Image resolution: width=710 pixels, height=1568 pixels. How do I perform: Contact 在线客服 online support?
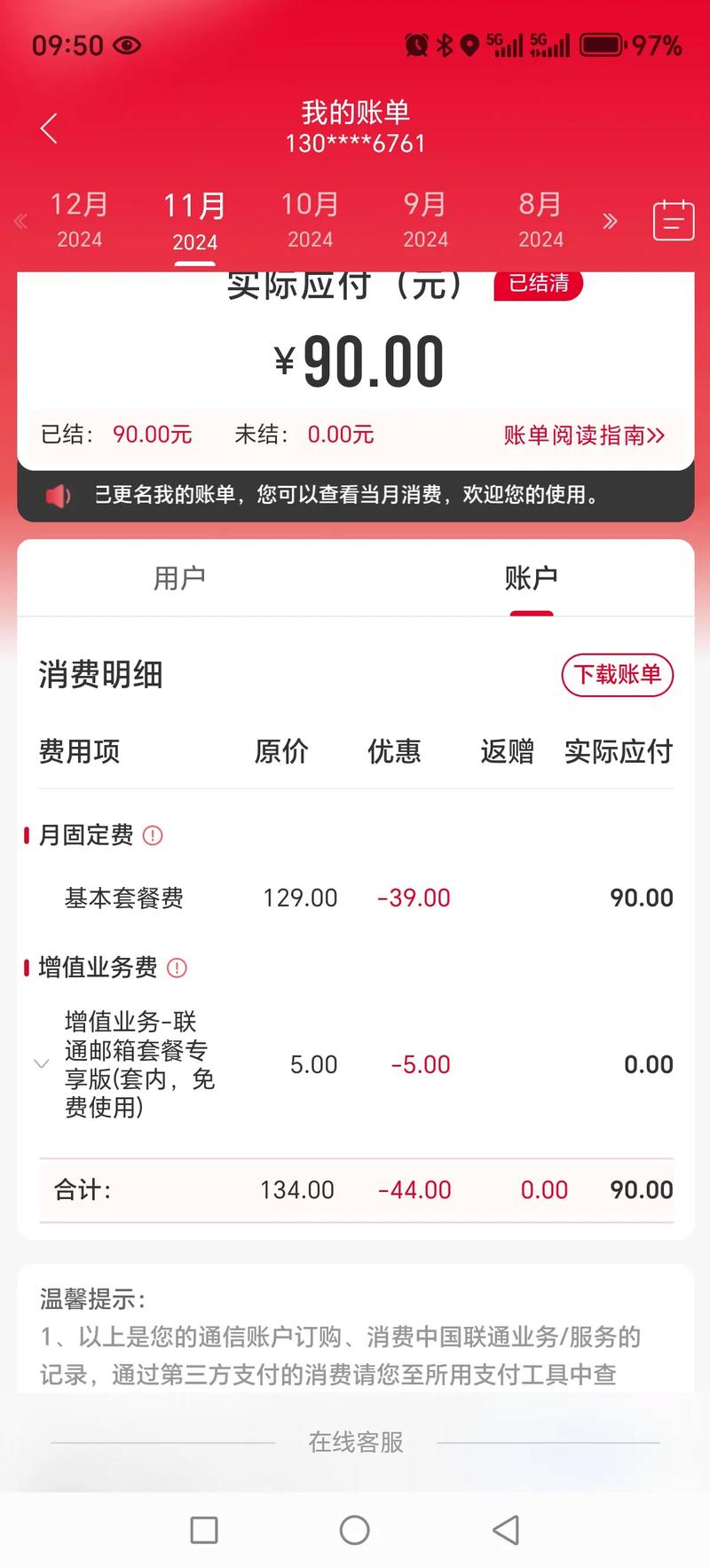[356, 1442]
